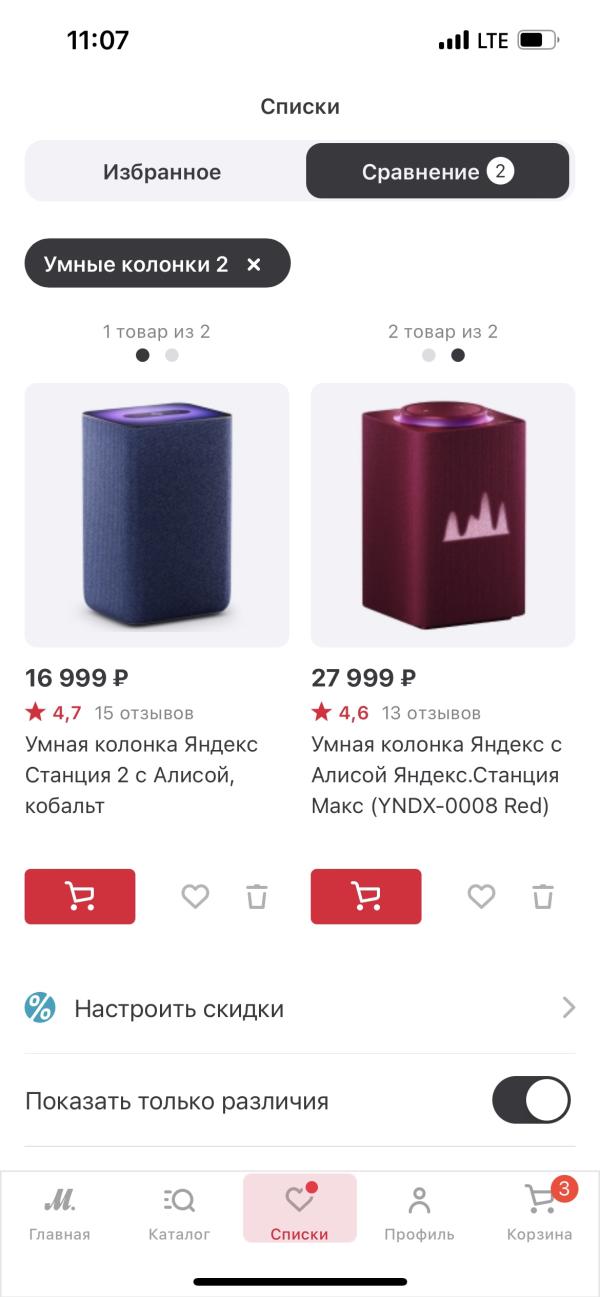Favorite the Яндекс Станция 2 speaker

pyautogui.click(x=195, y=896)
